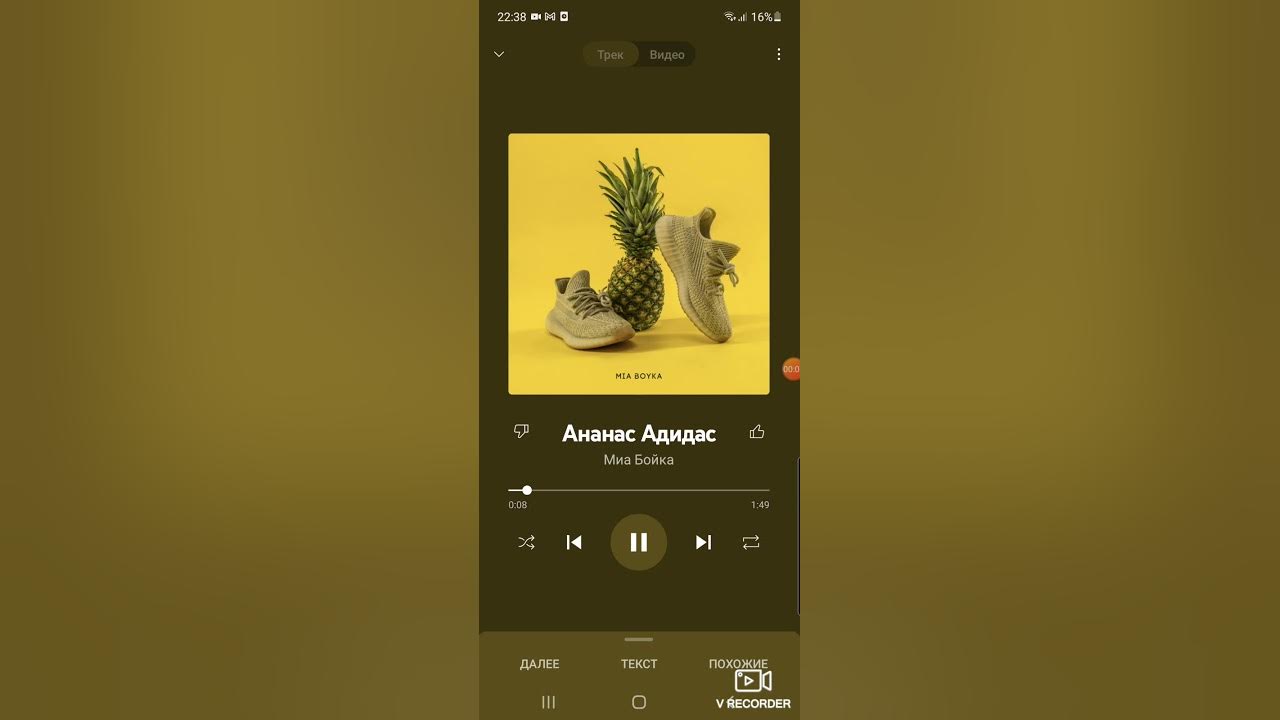Toggle shuffle mode

[x=527, y=542]
